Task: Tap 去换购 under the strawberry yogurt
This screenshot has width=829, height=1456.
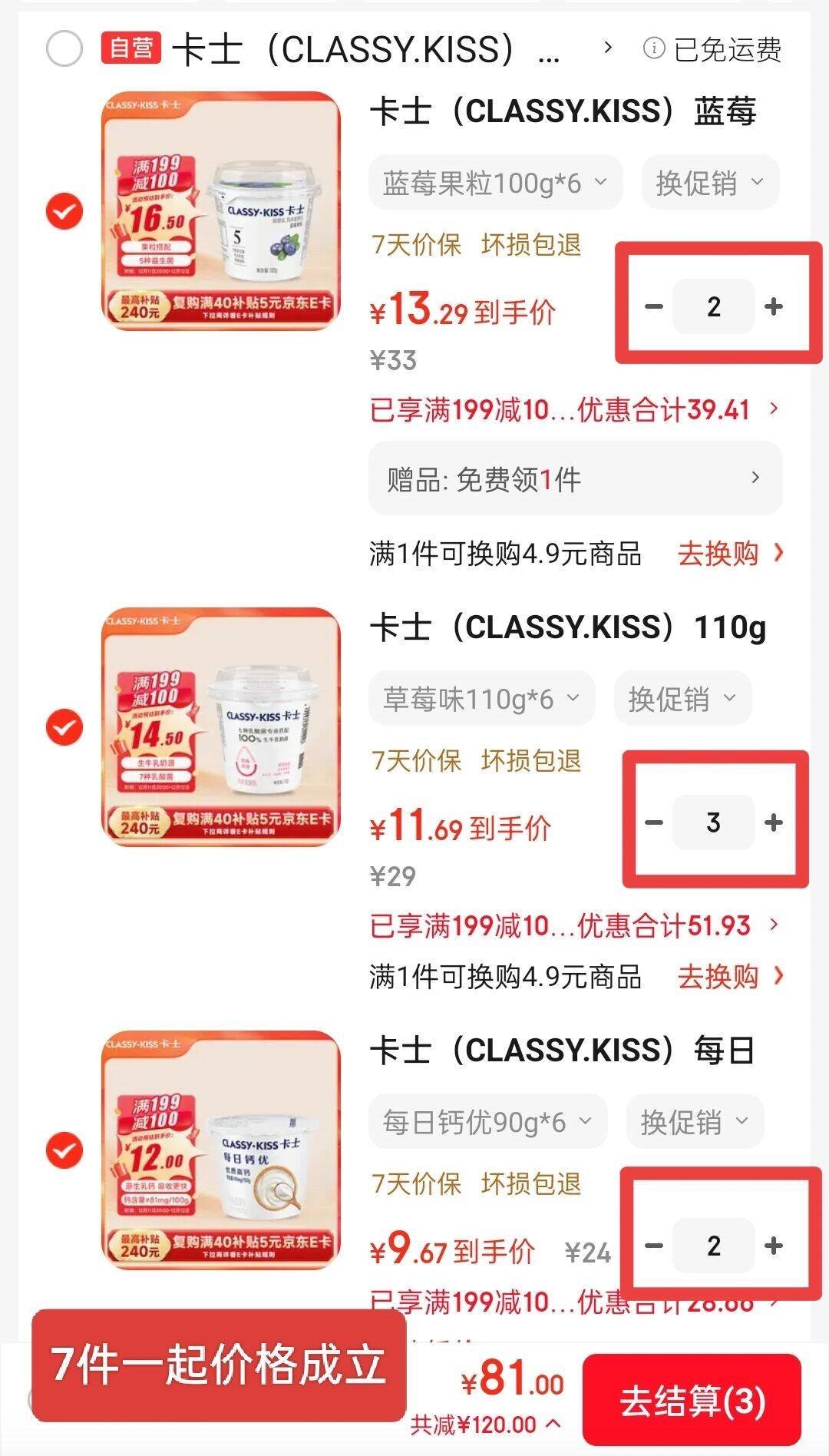Action: tap(730, 976)
